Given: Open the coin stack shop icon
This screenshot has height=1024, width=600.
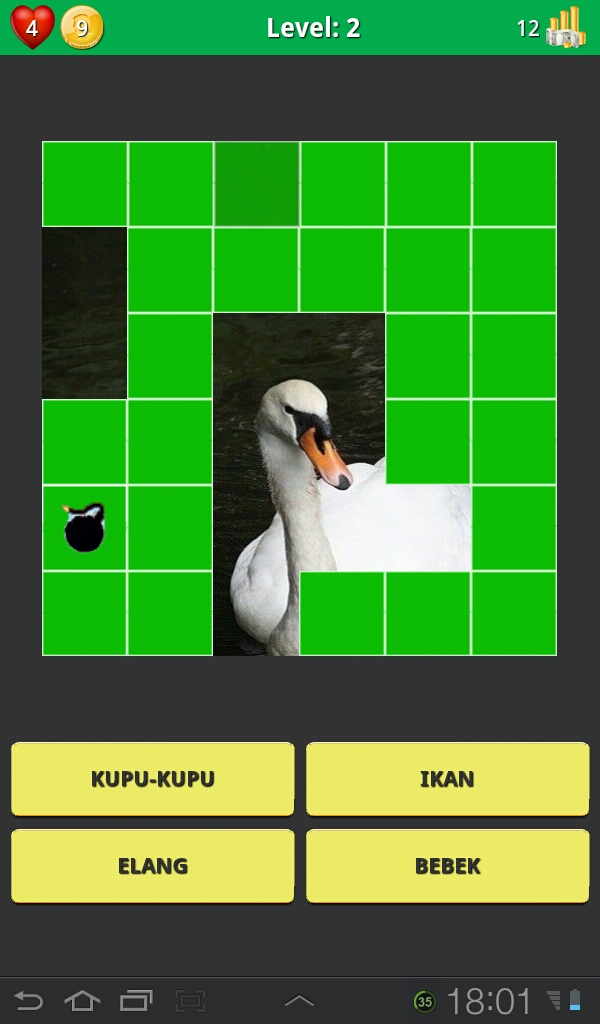Looking at the screenshot, I should [x=566, y=27].
